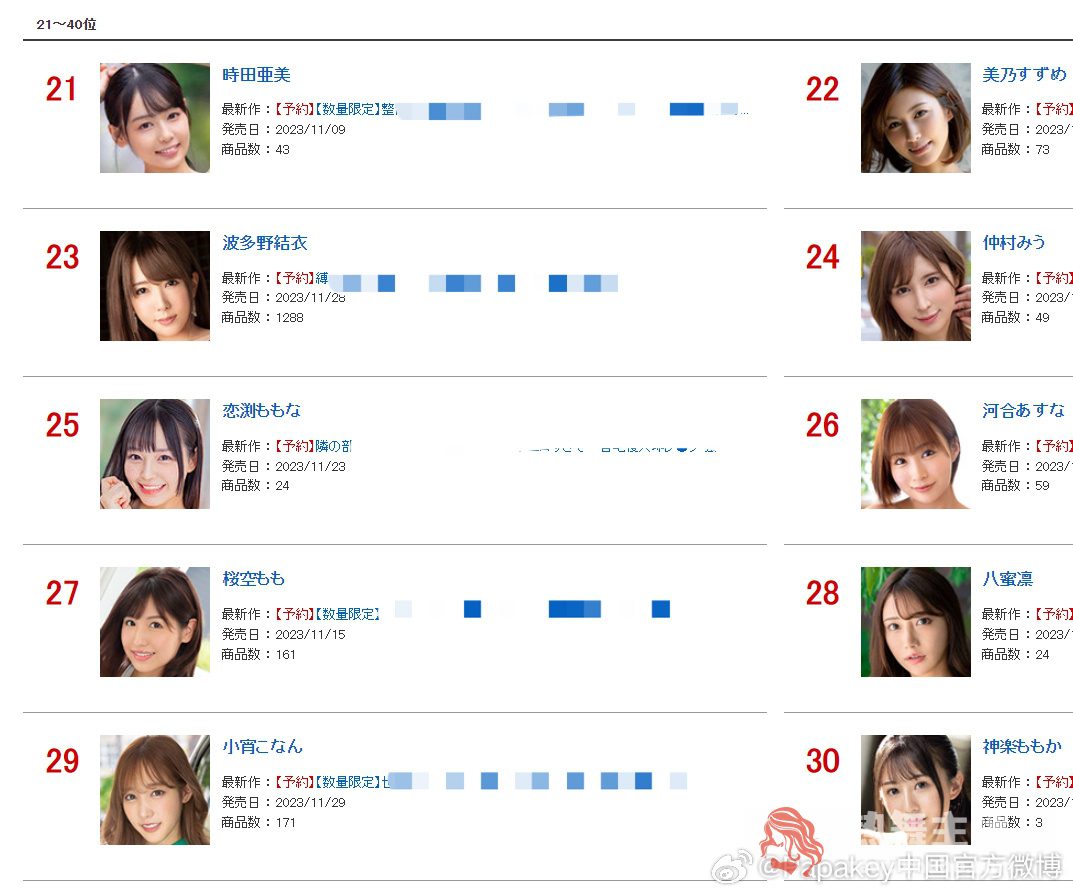Select the 波多野結衣 link
1073x895 pixels.
coord(264,243)
